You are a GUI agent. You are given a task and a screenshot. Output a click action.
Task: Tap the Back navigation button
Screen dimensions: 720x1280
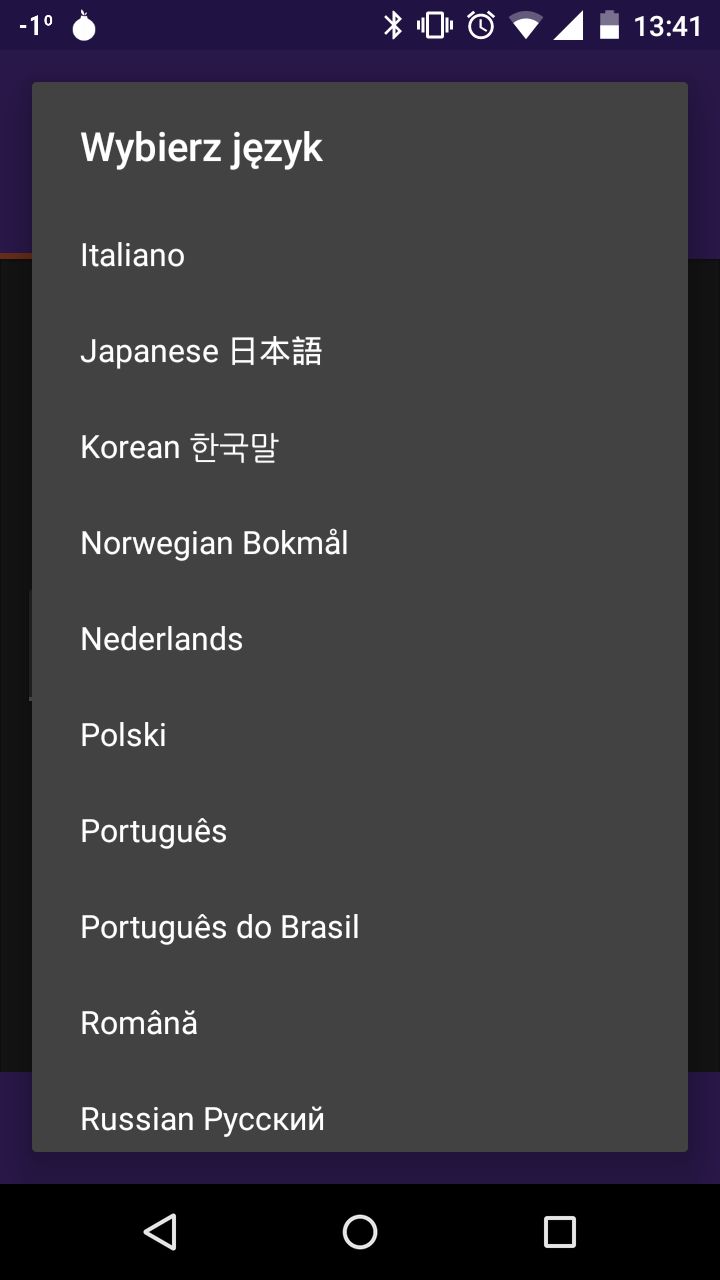[x=160, y=1232]
